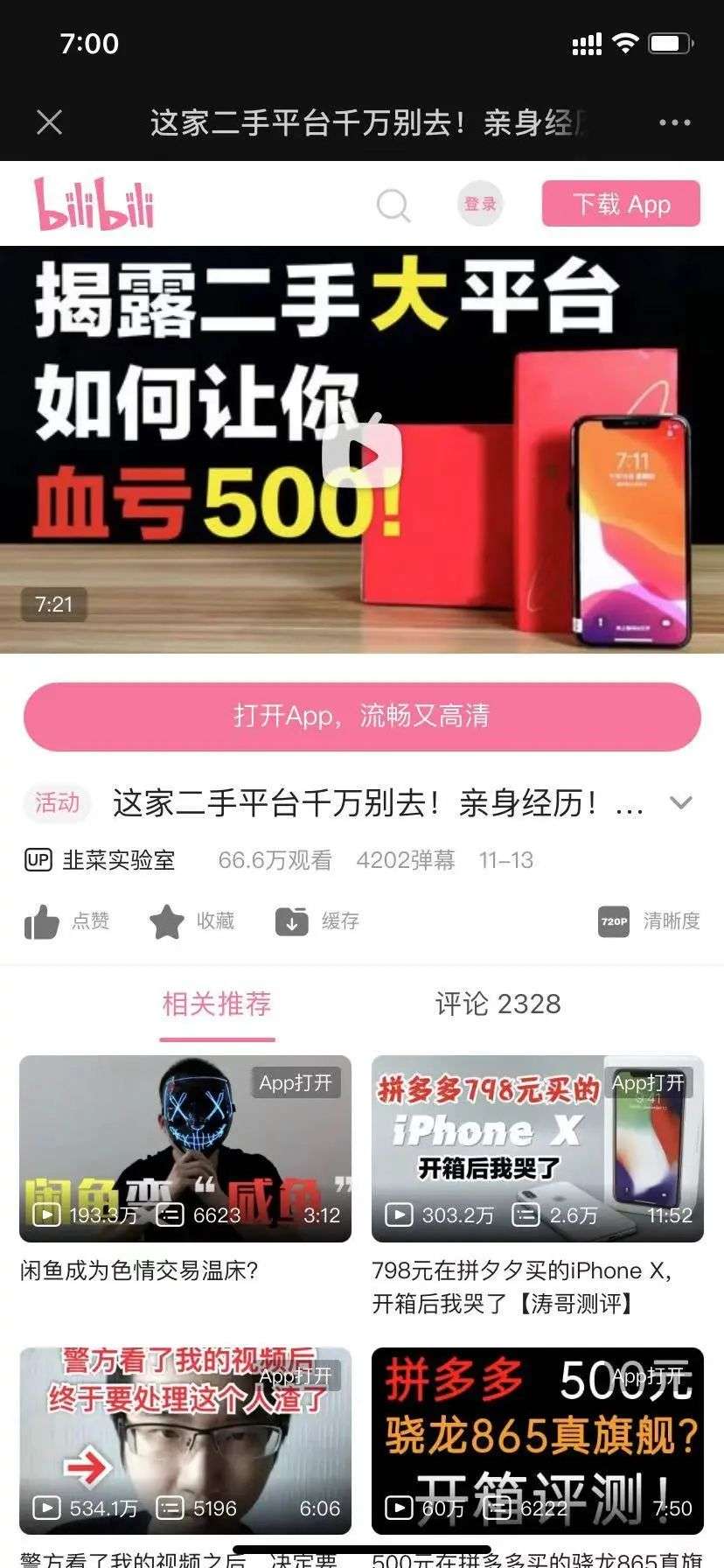Change video quality via 清晰度
Viewport: 724px width, 1568px height.
click(x=649, y=921)
